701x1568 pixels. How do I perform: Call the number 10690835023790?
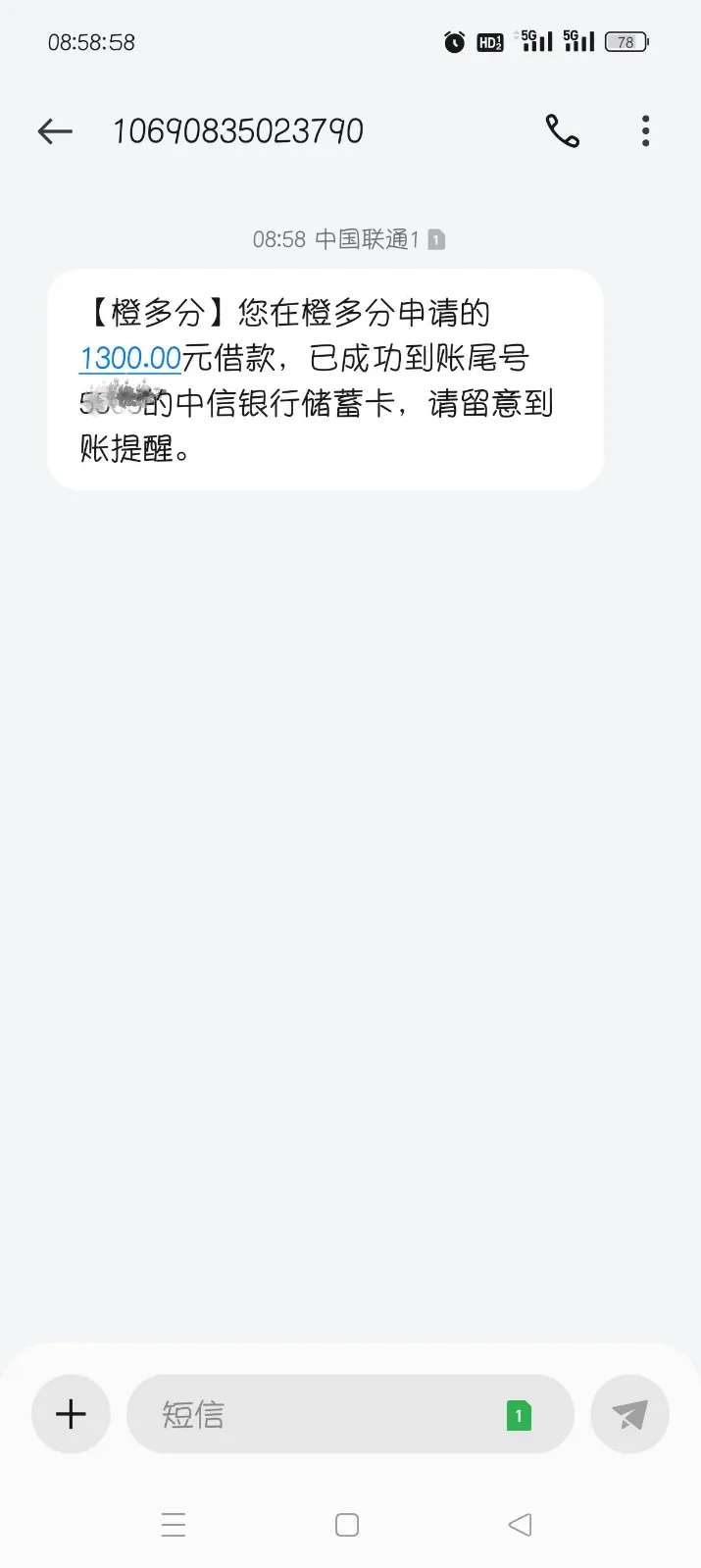coord(563,131)
